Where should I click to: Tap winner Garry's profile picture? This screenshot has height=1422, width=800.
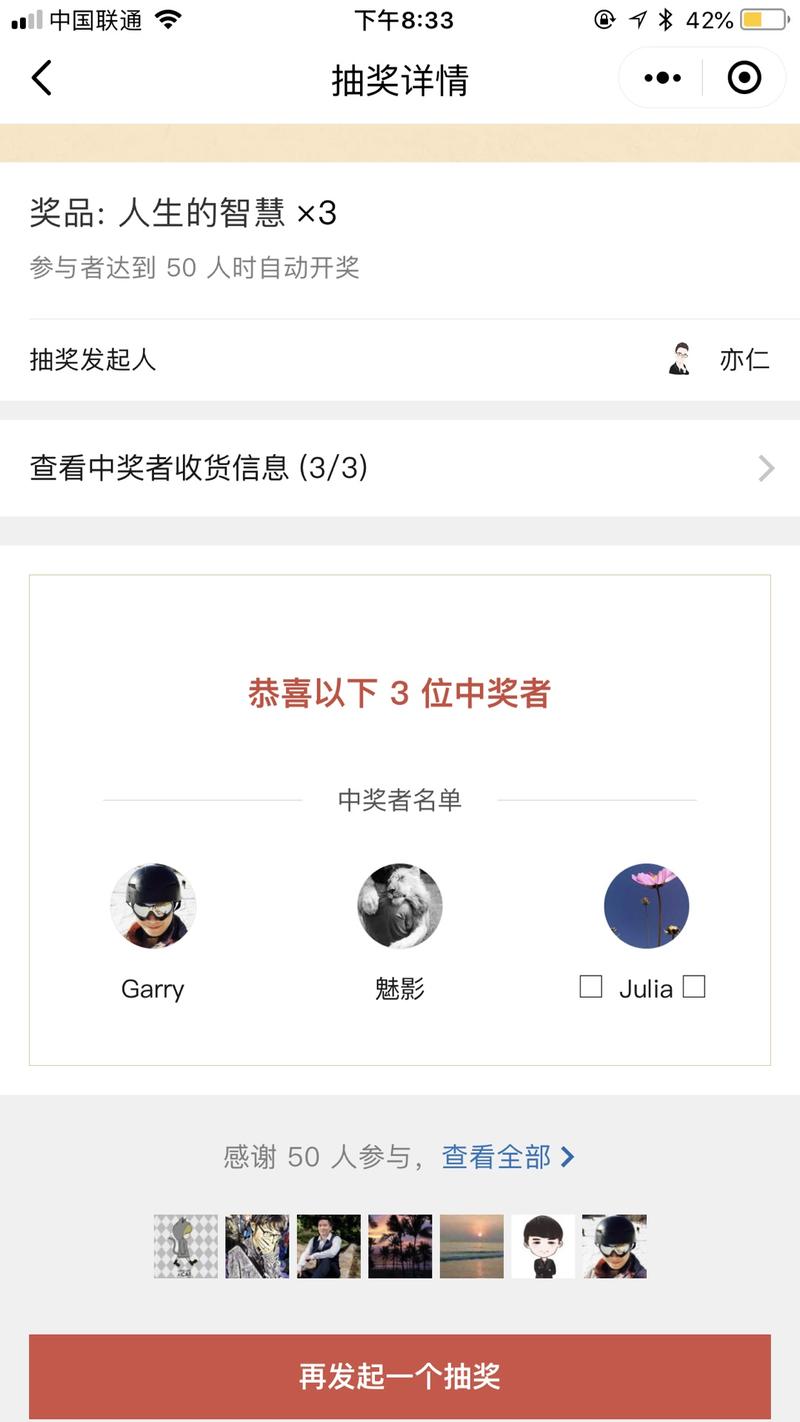point(152,905)
